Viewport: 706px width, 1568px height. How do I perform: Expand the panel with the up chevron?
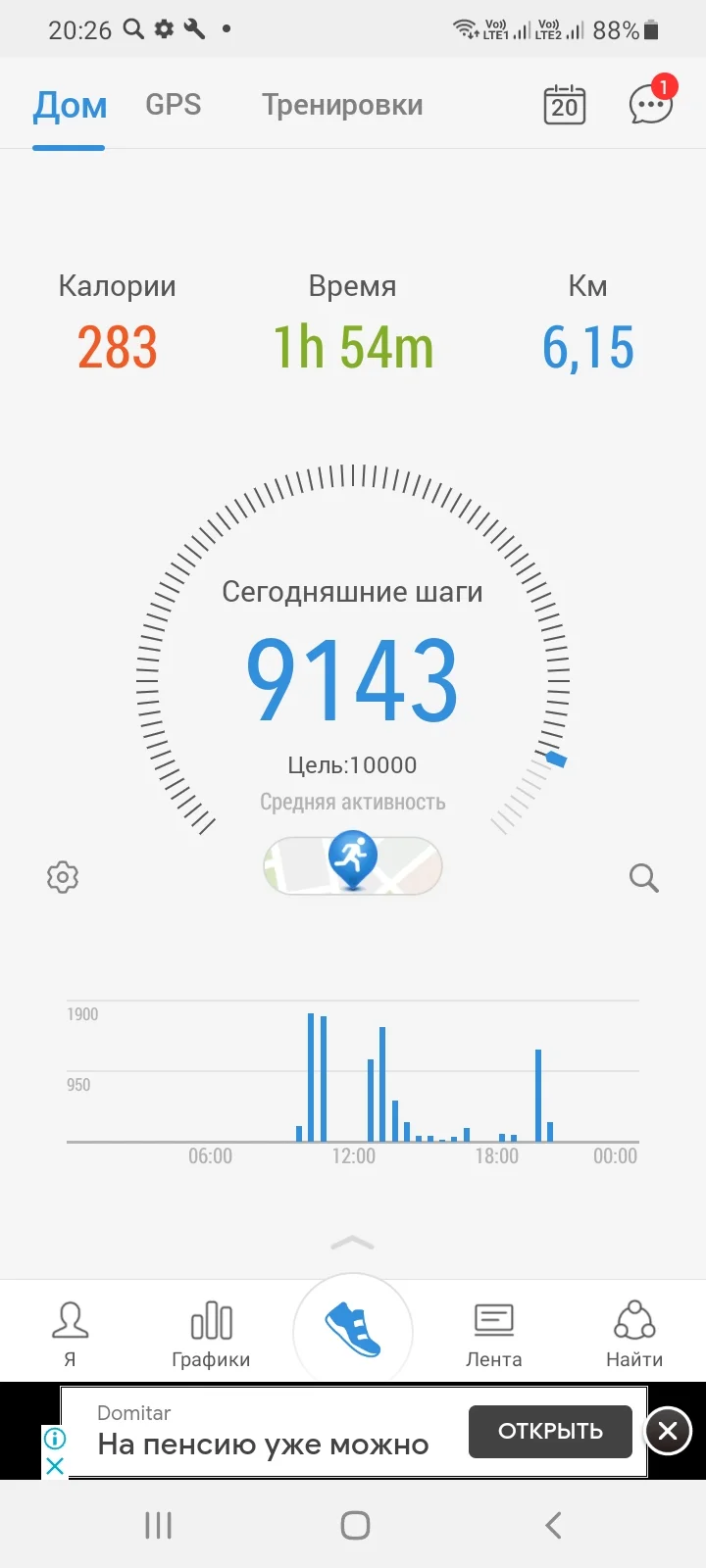(x=352, y=1243)
